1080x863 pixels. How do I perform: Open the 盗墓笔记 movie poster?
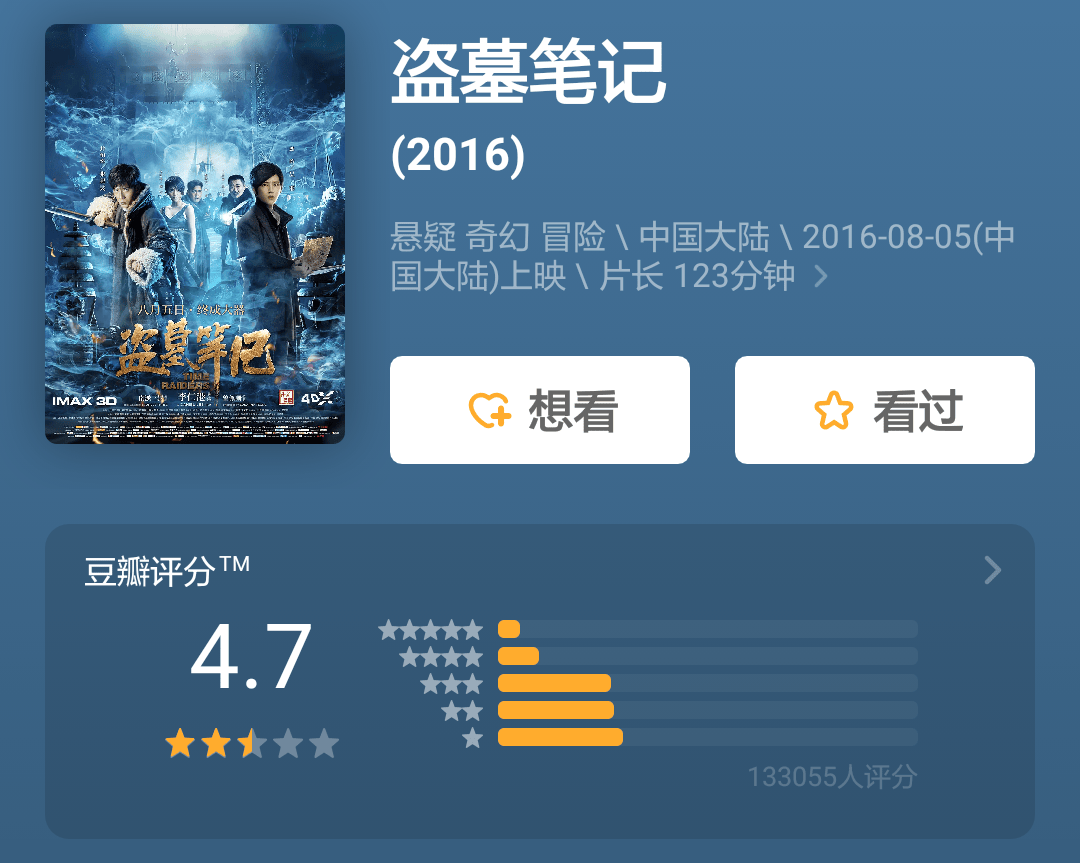coord(195,234)
